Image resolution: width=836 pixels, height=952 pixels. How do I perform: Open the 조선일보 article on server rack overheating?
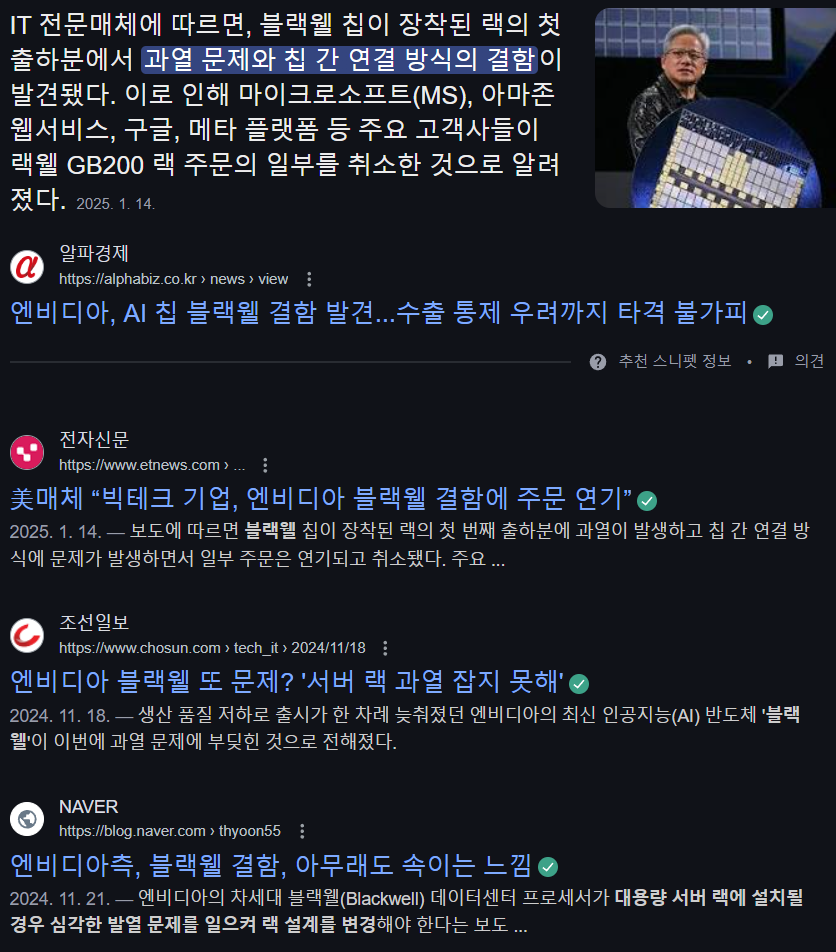[286, 682]
